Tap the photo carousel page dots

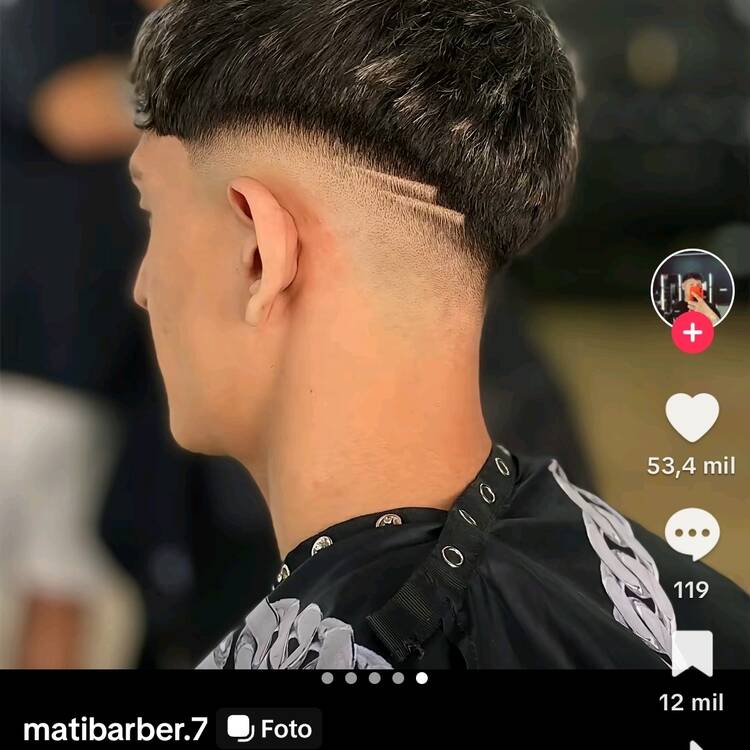coord(374,678)
